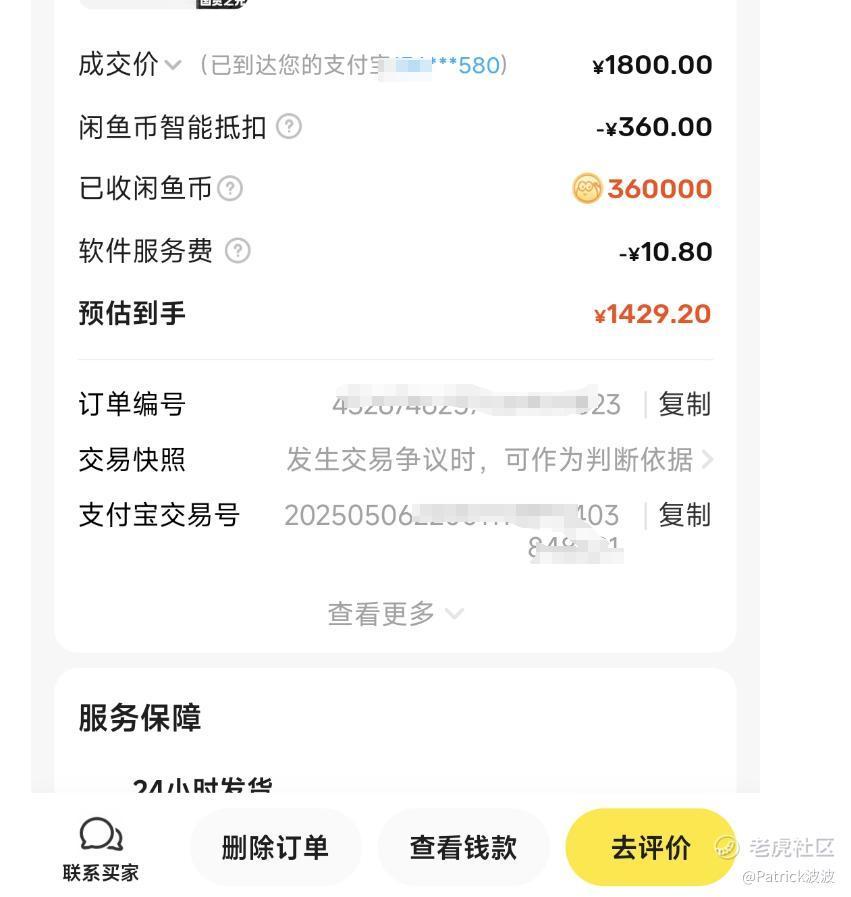Tap the help icon beside 已收闲鱼币
851x897 pixels.
(x=230, y=189)
